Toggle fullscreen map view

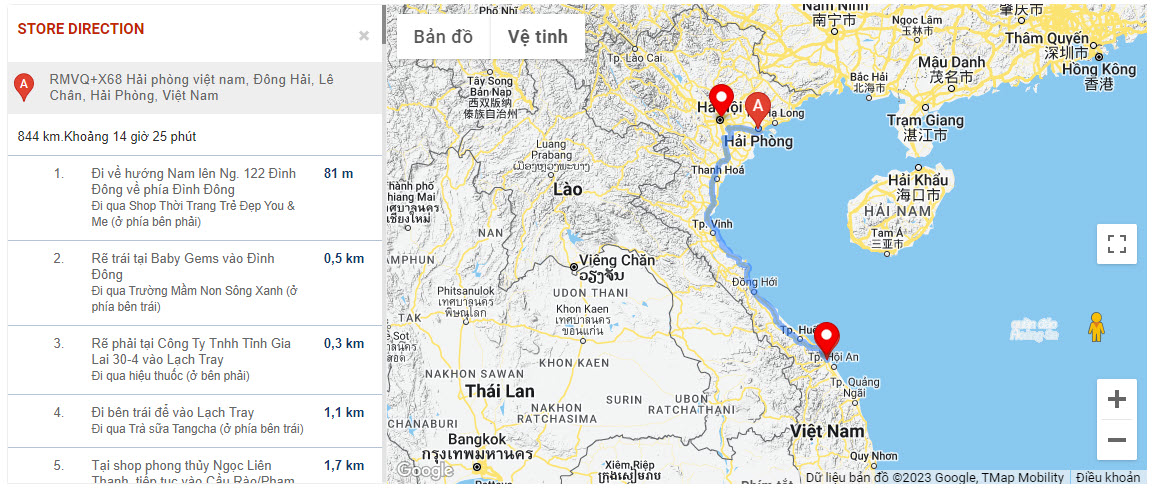[1116, 244]
